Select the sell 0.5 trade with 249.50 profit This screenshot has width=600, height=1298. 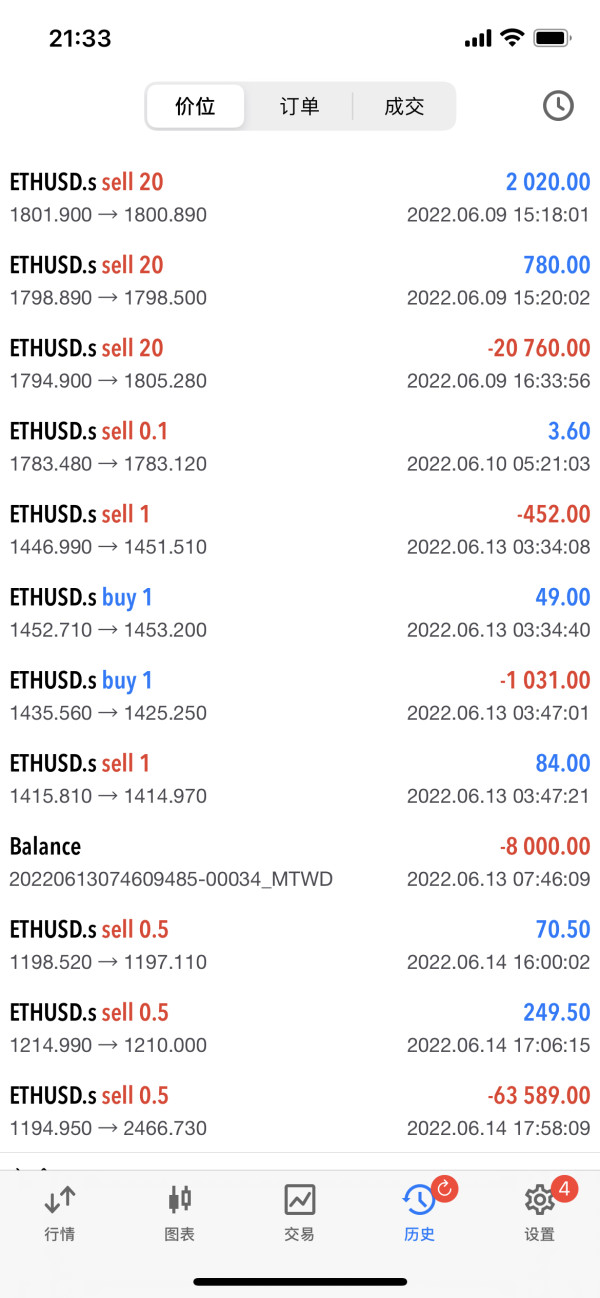(300, 1027)
